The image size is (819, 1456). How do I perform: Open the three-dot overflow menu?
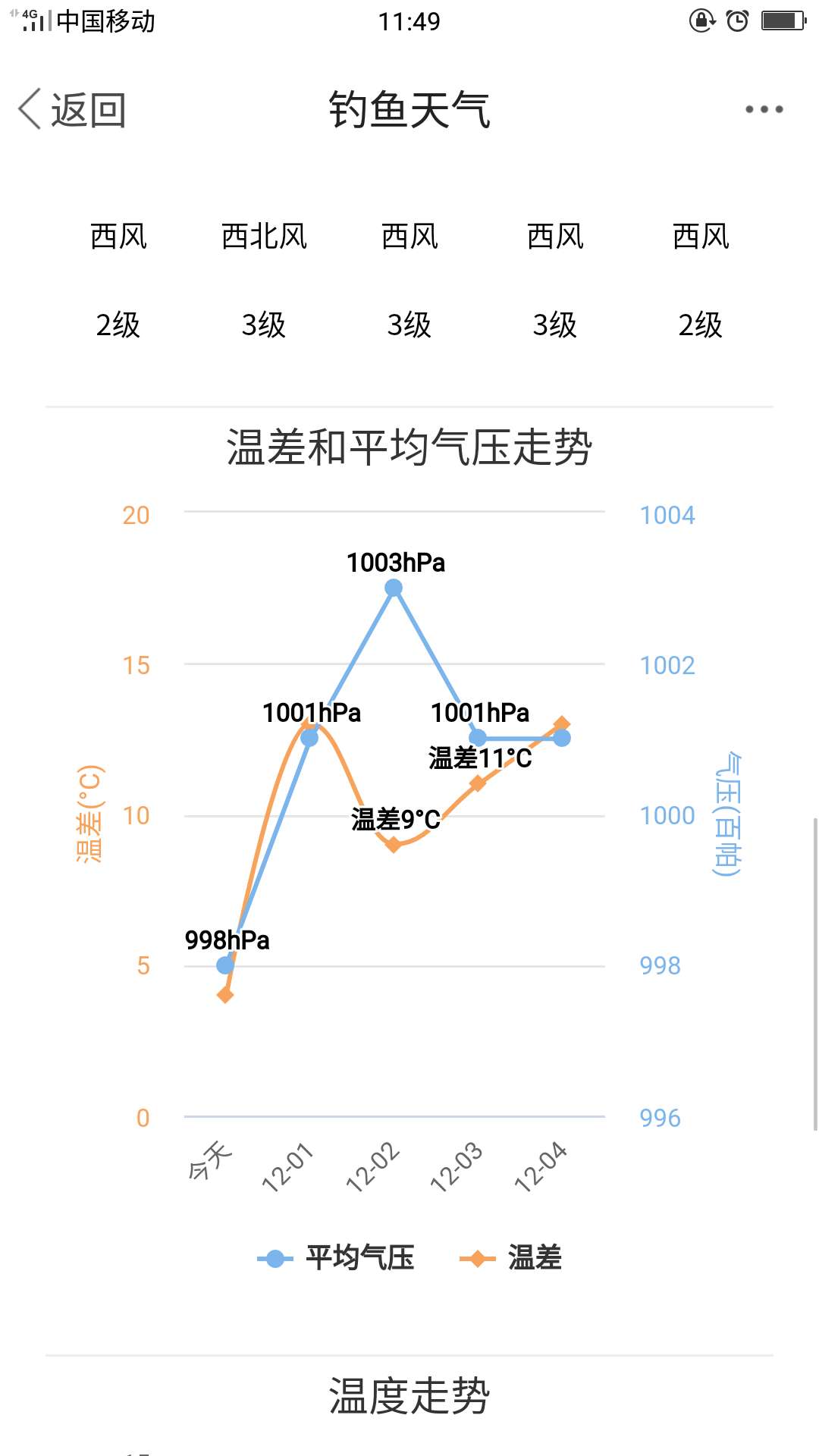(764, 109)
